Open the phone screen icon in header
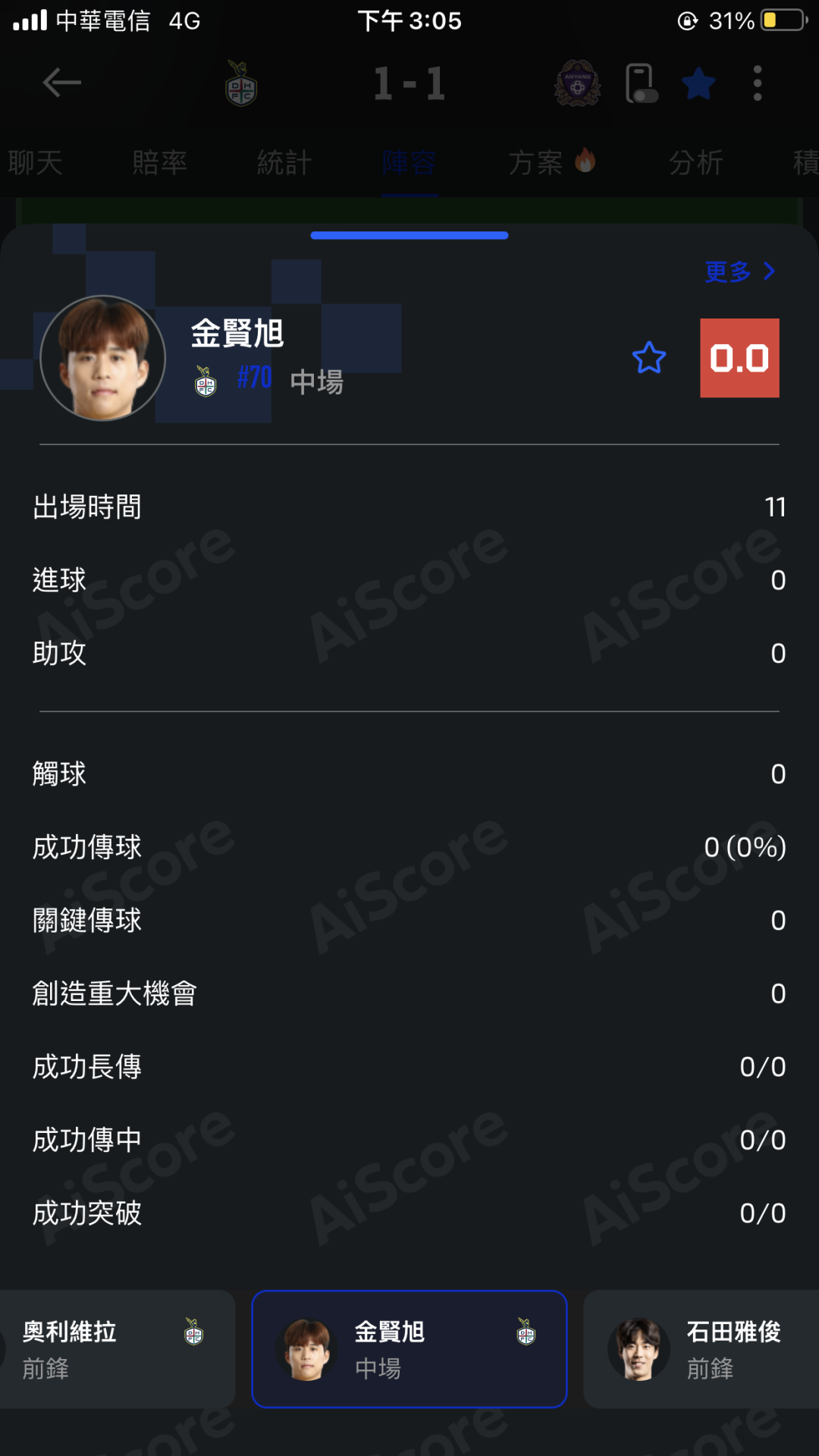819x1456 pixels. tap(641, 83)
